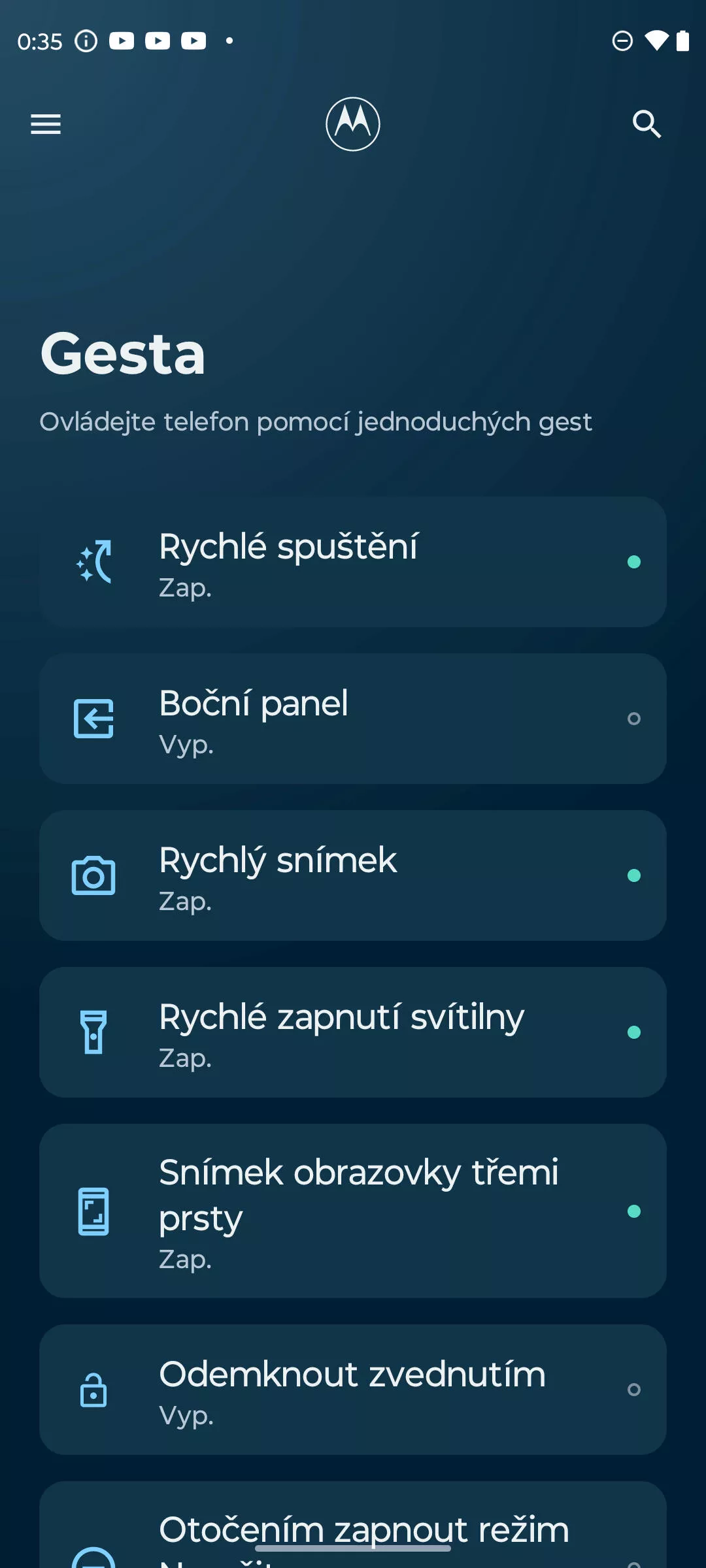
Task: Tap the search magnifier icon
Action: pyautogui.click(x=647, y=124)
